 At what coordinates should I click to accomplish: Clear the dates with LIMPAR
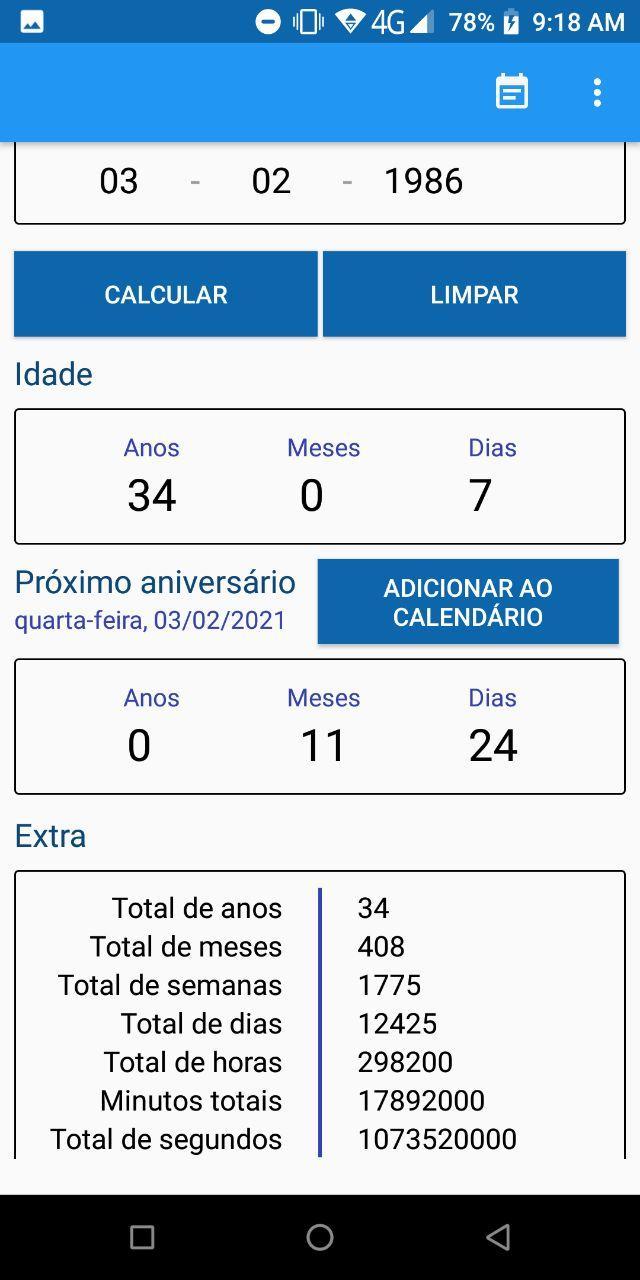pyautogui.click(x=474, y=294)
